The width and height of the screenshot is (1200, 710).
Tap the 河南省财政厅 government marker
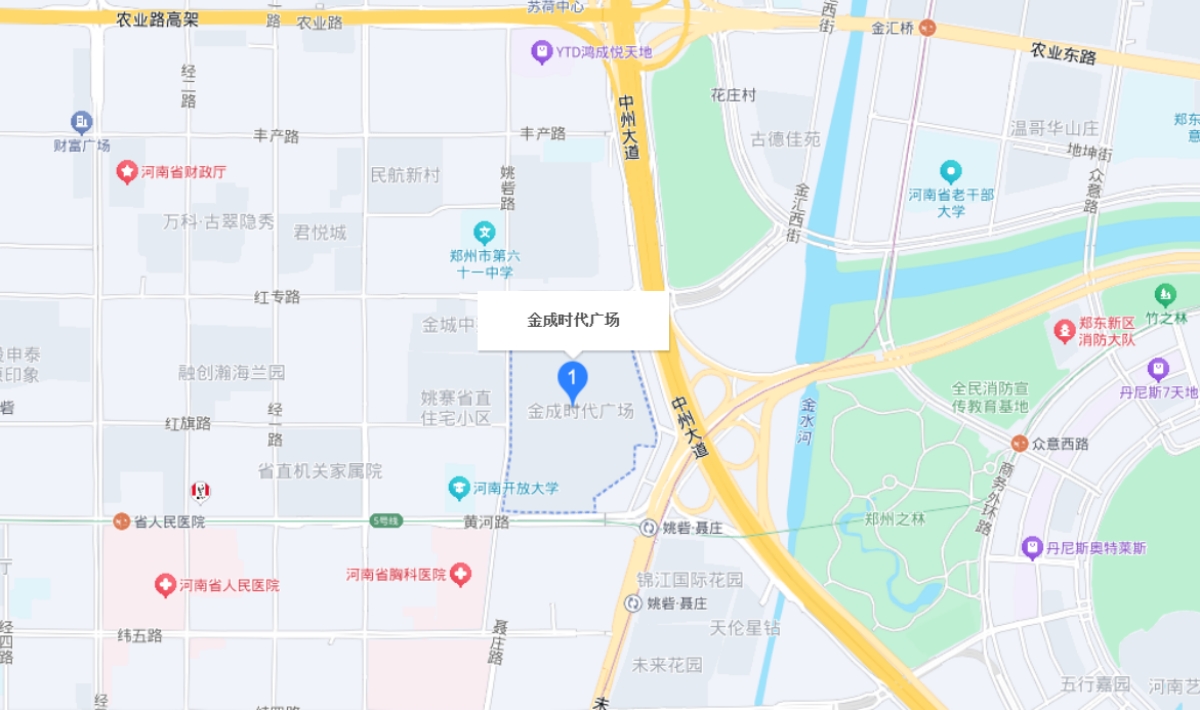coord(127,171)
